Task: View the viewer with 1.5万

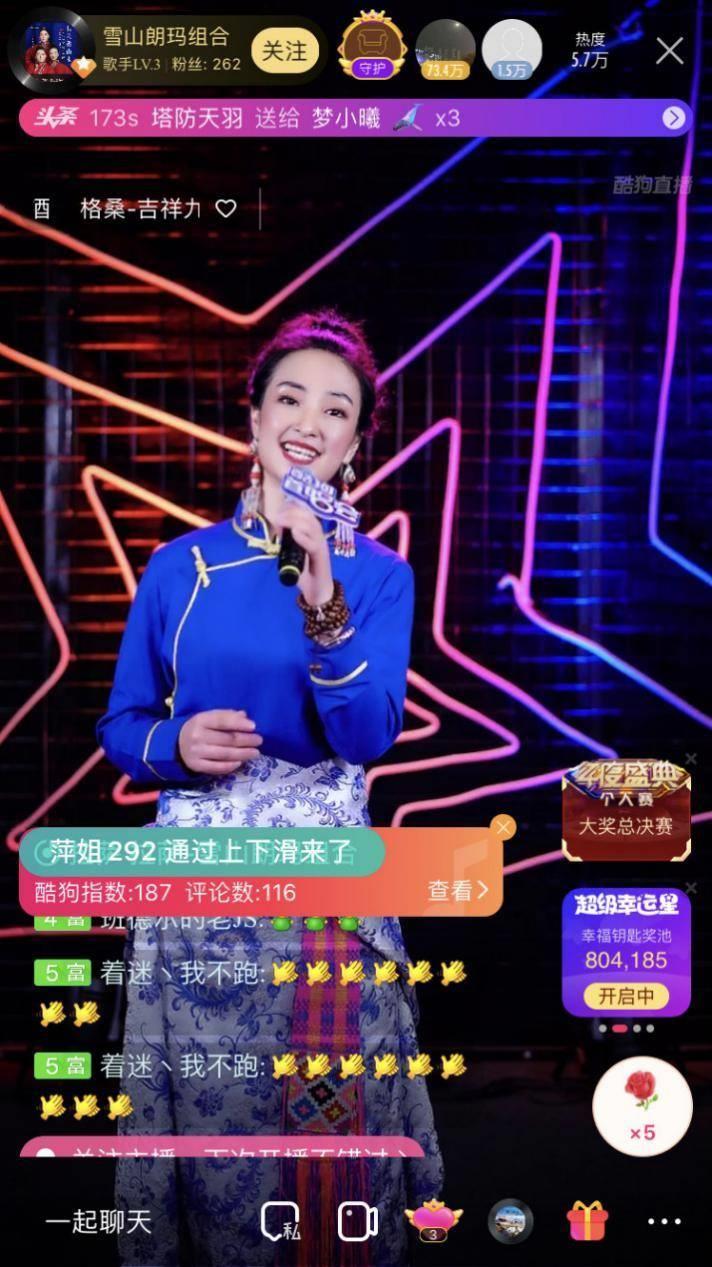Action: click(512, 49)
